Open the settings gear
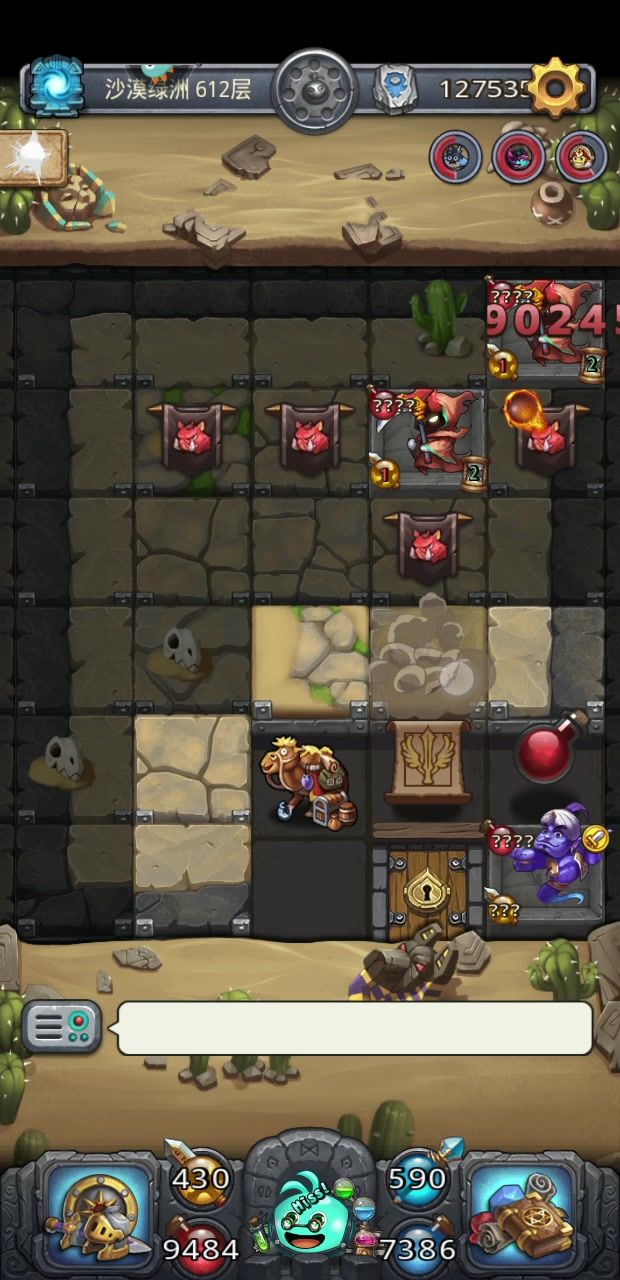620x1280 pixels. pos(556,88)
